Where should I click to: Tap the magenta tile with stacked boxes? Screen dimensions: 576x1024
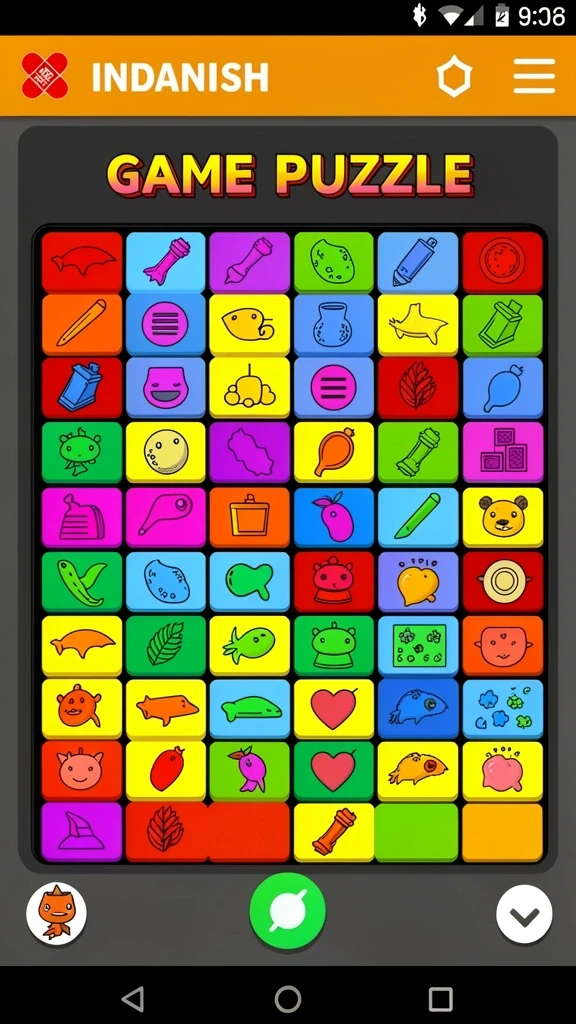click(x=503, y=452)
